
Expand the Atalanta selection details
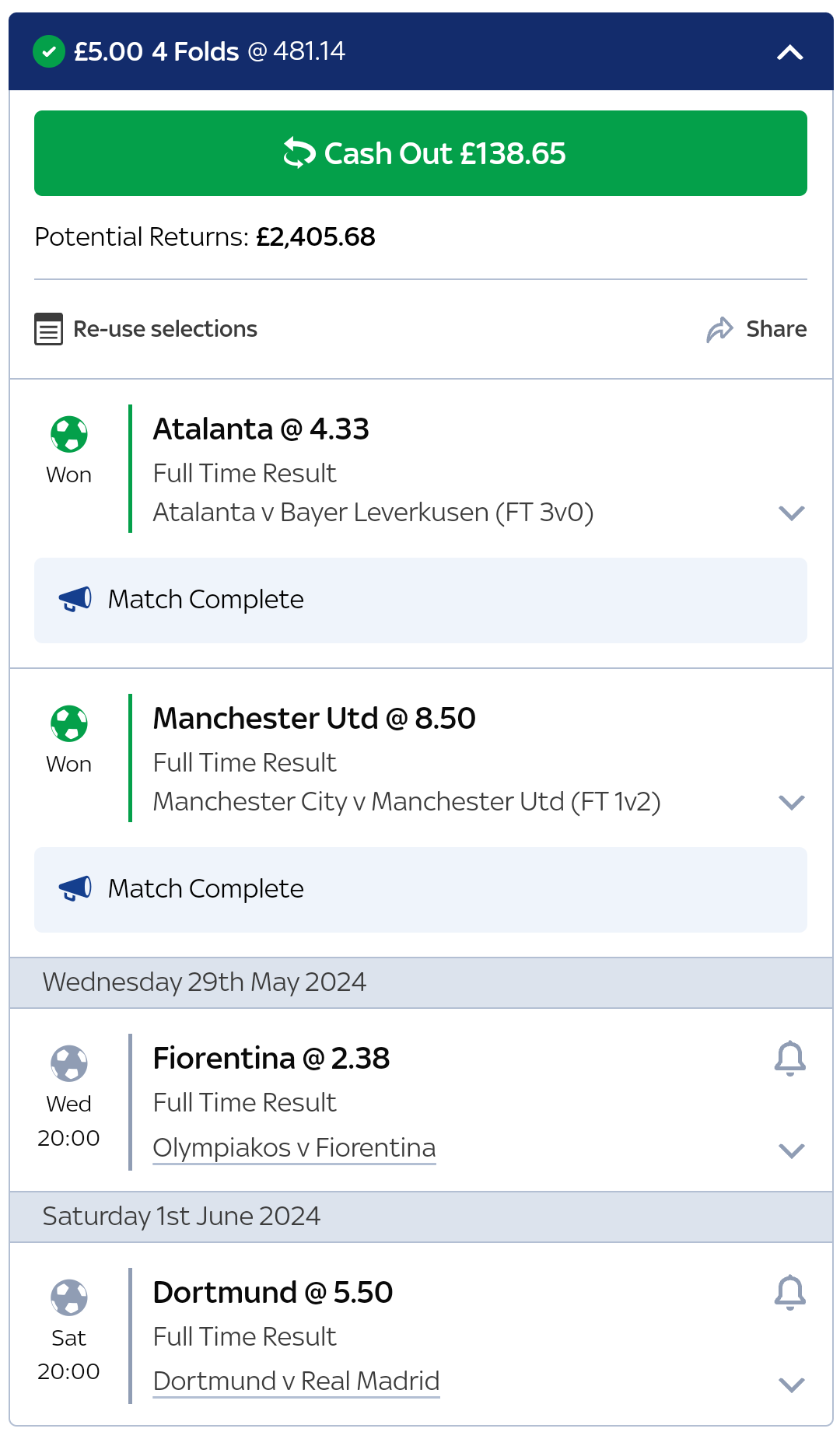(x=791, y=513)
